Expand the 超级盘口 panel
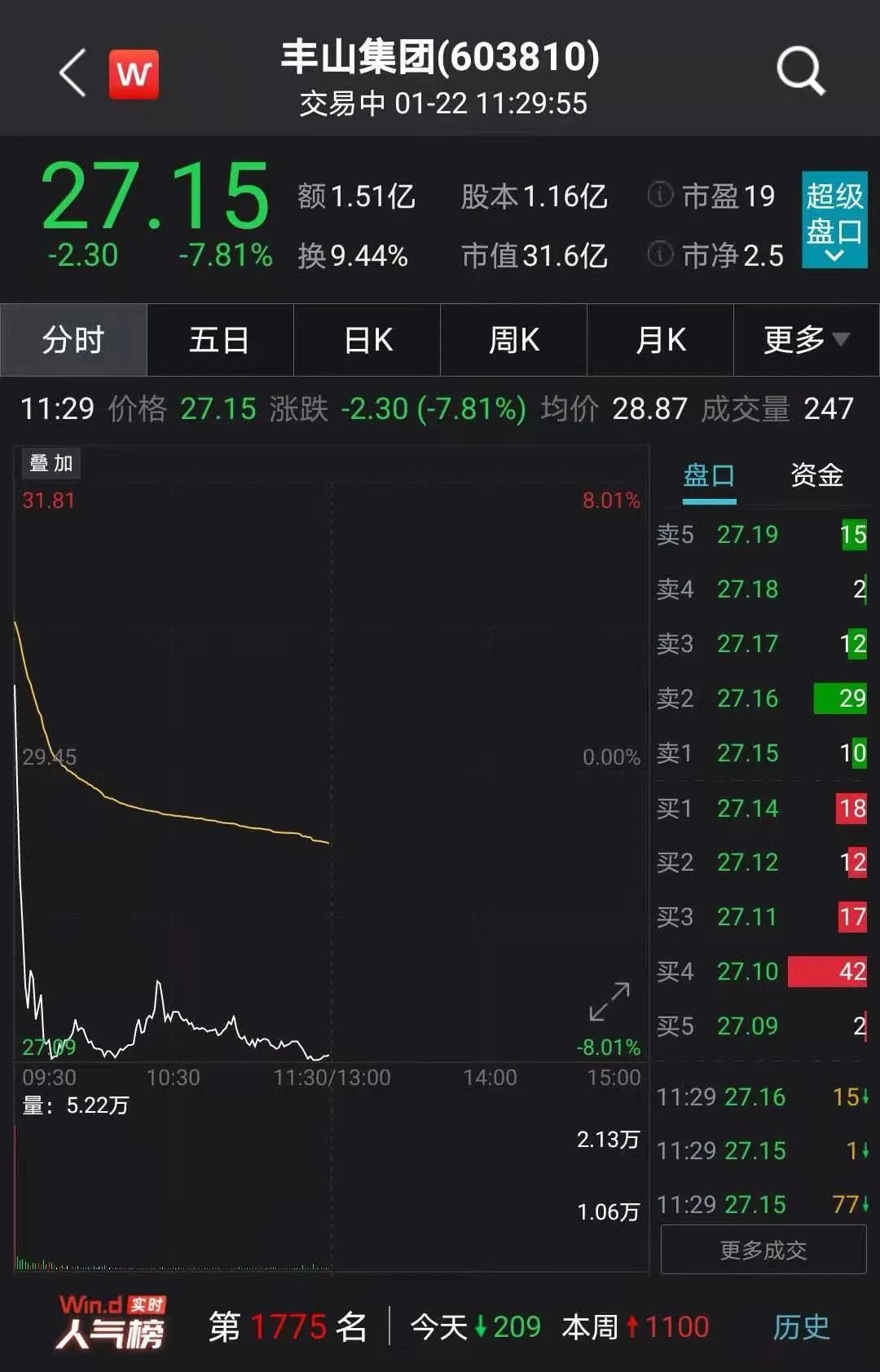 834,220
